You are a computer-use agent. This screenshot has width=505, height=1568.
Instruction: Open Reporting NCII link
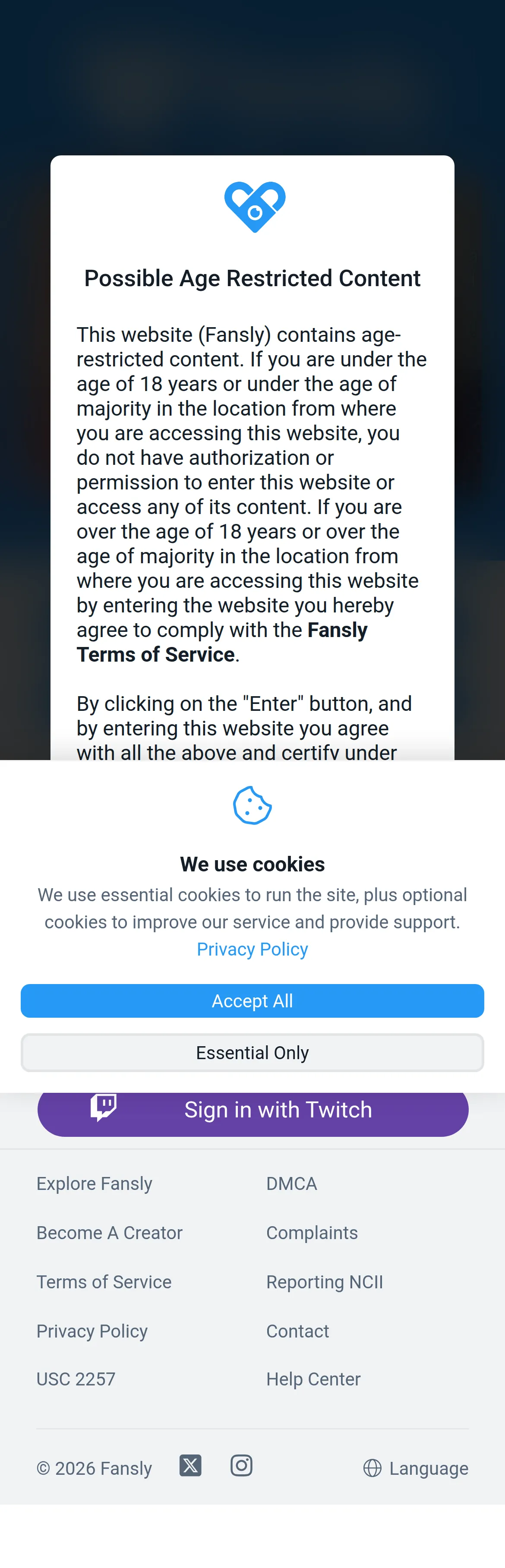(x=325, y=1282)
